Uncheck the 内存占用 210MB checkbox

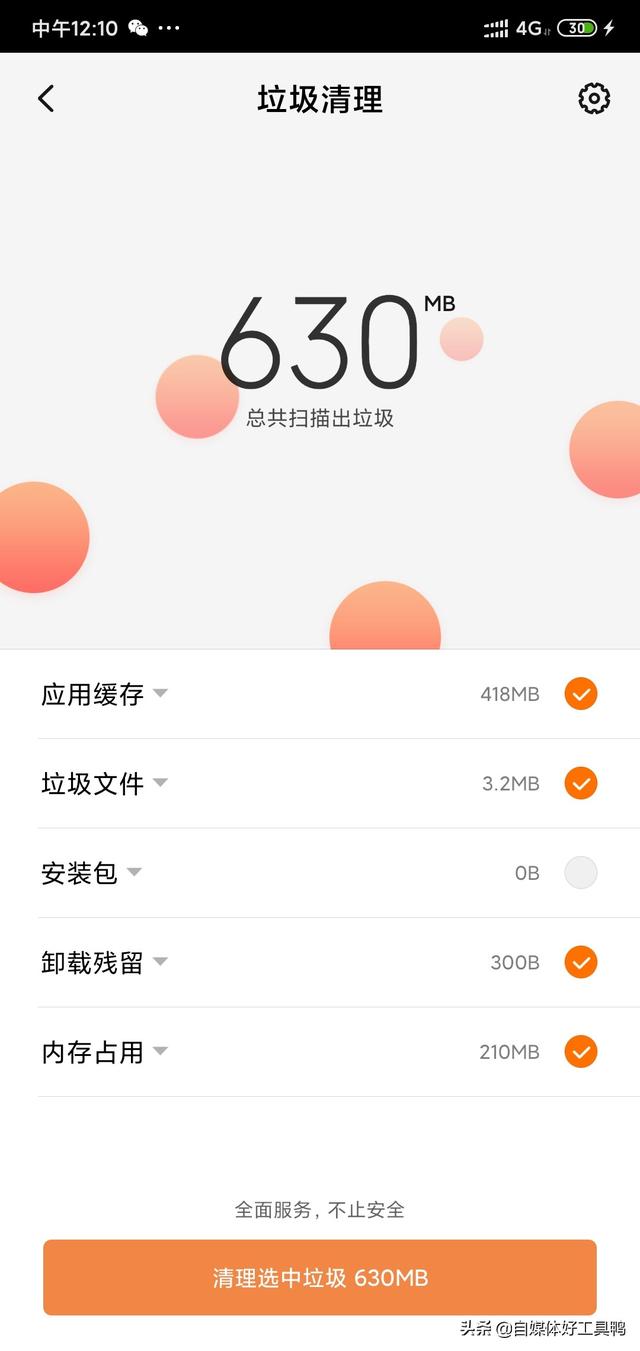[581, 1052]
